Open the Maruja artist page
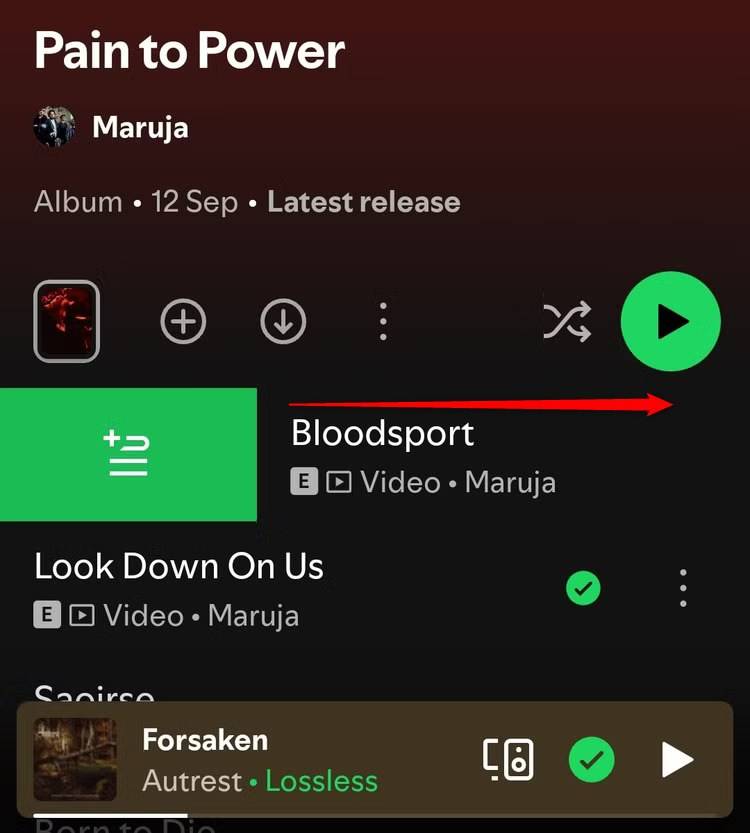 [140, 127]
